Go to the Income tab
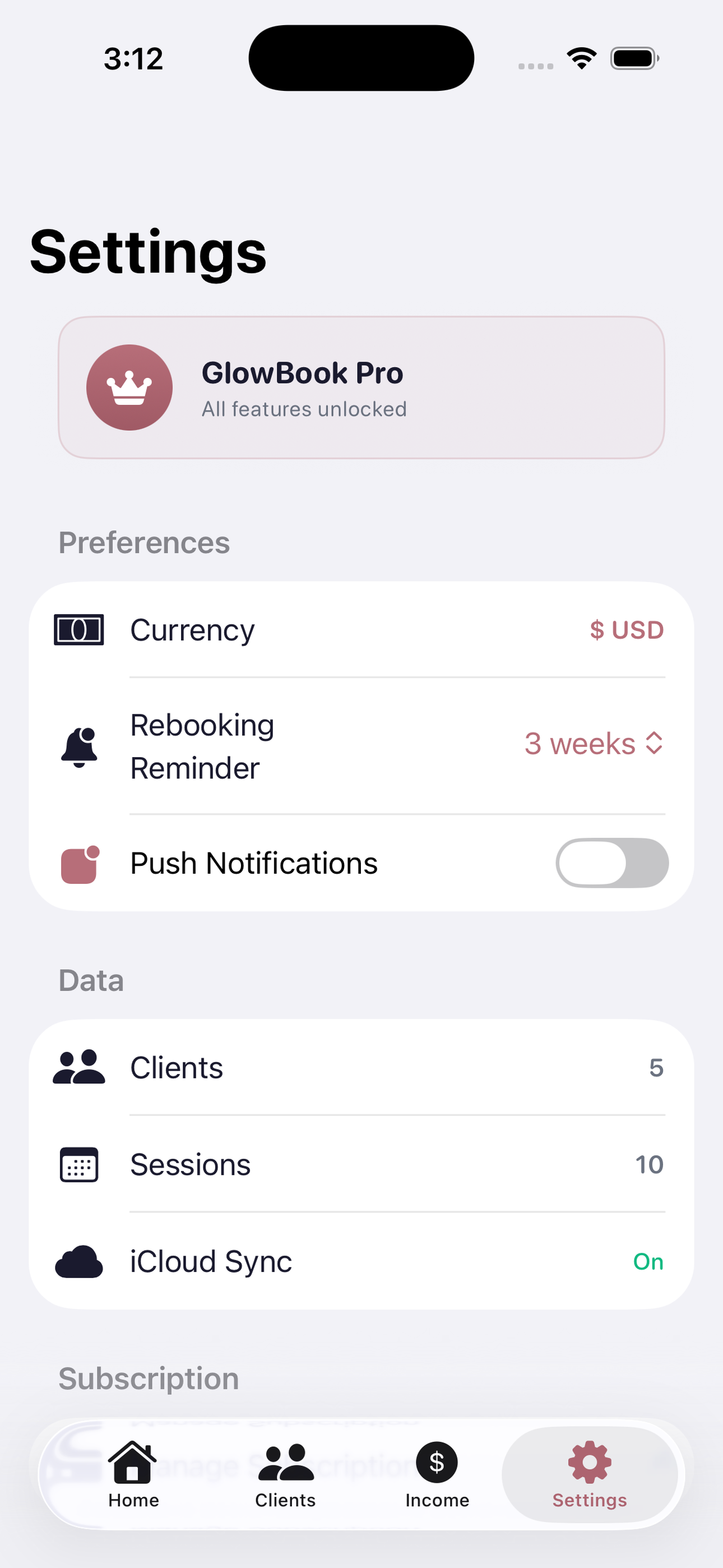Screen dimensions: 723x1568 [437, 1473]
